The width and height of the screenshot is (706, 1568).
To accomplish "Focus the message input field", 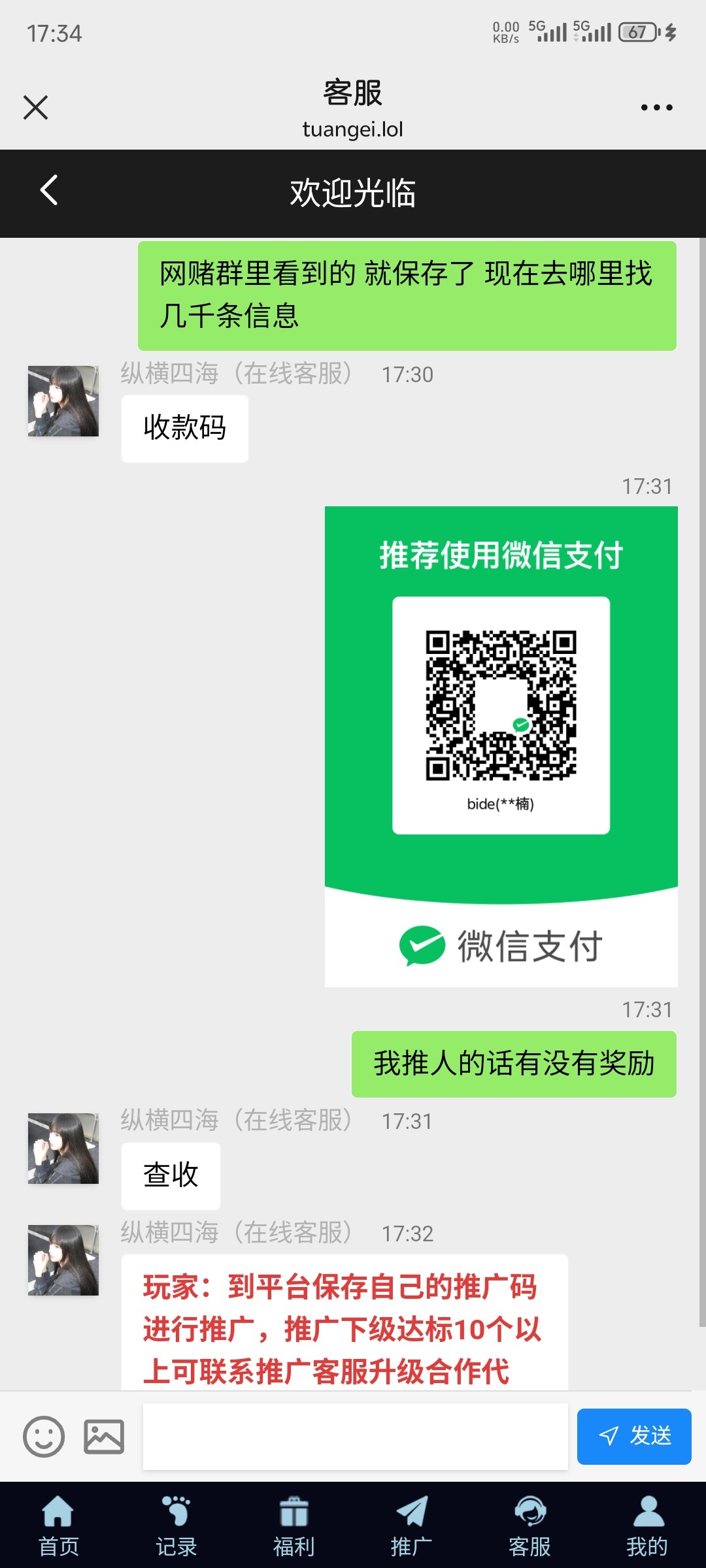I will (355, 1437).
